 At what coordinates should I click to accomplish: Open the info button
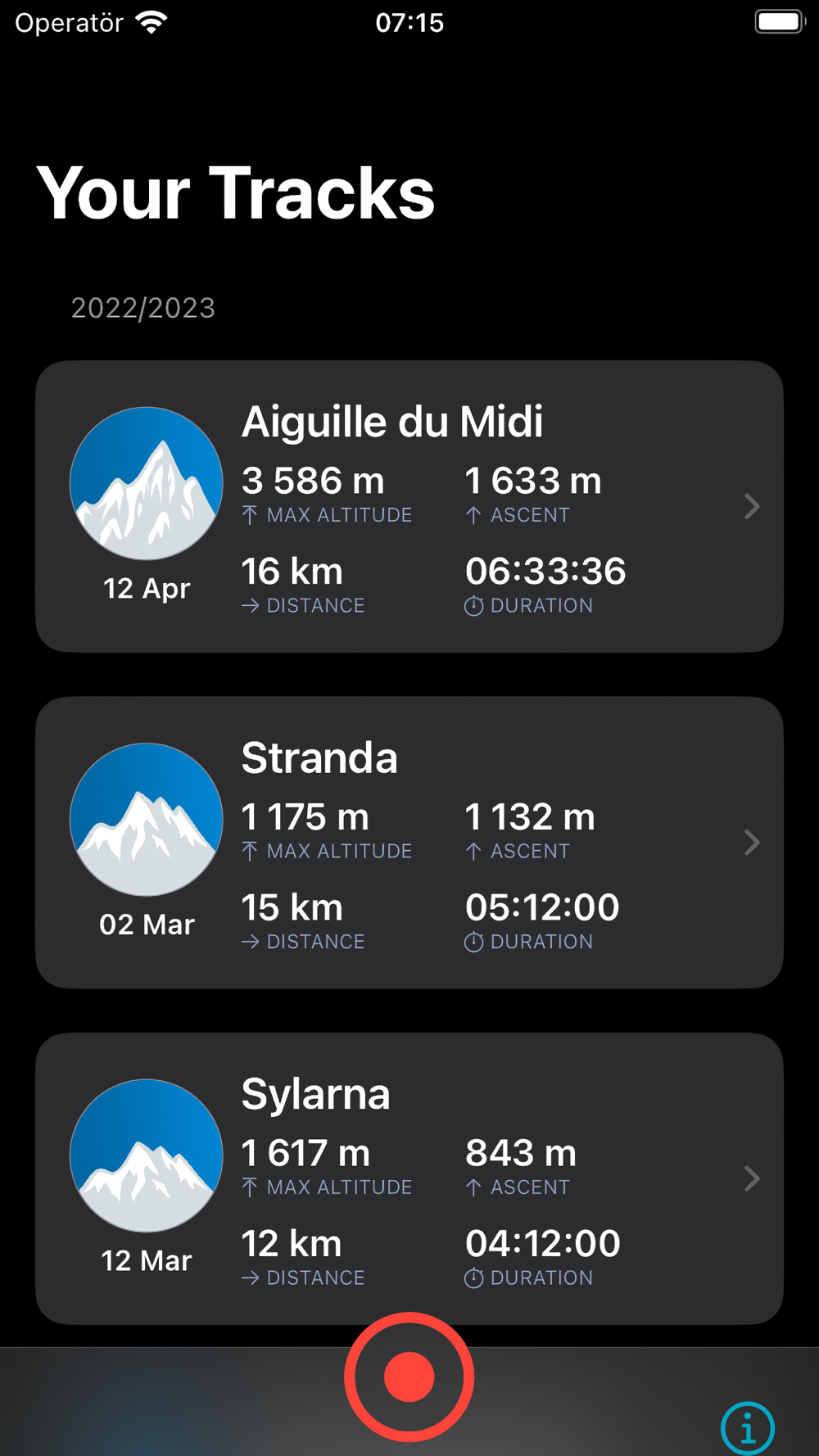point(747,1428)
